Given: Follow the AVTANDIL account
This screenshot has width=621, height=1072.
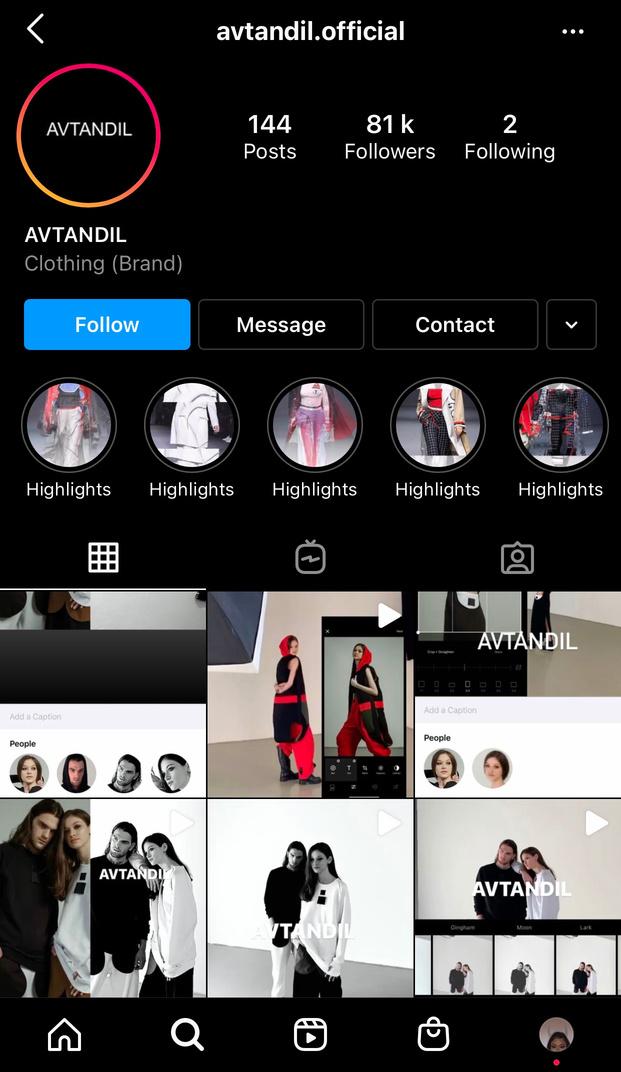Looking at the screenshot, I should pos(107,325).
